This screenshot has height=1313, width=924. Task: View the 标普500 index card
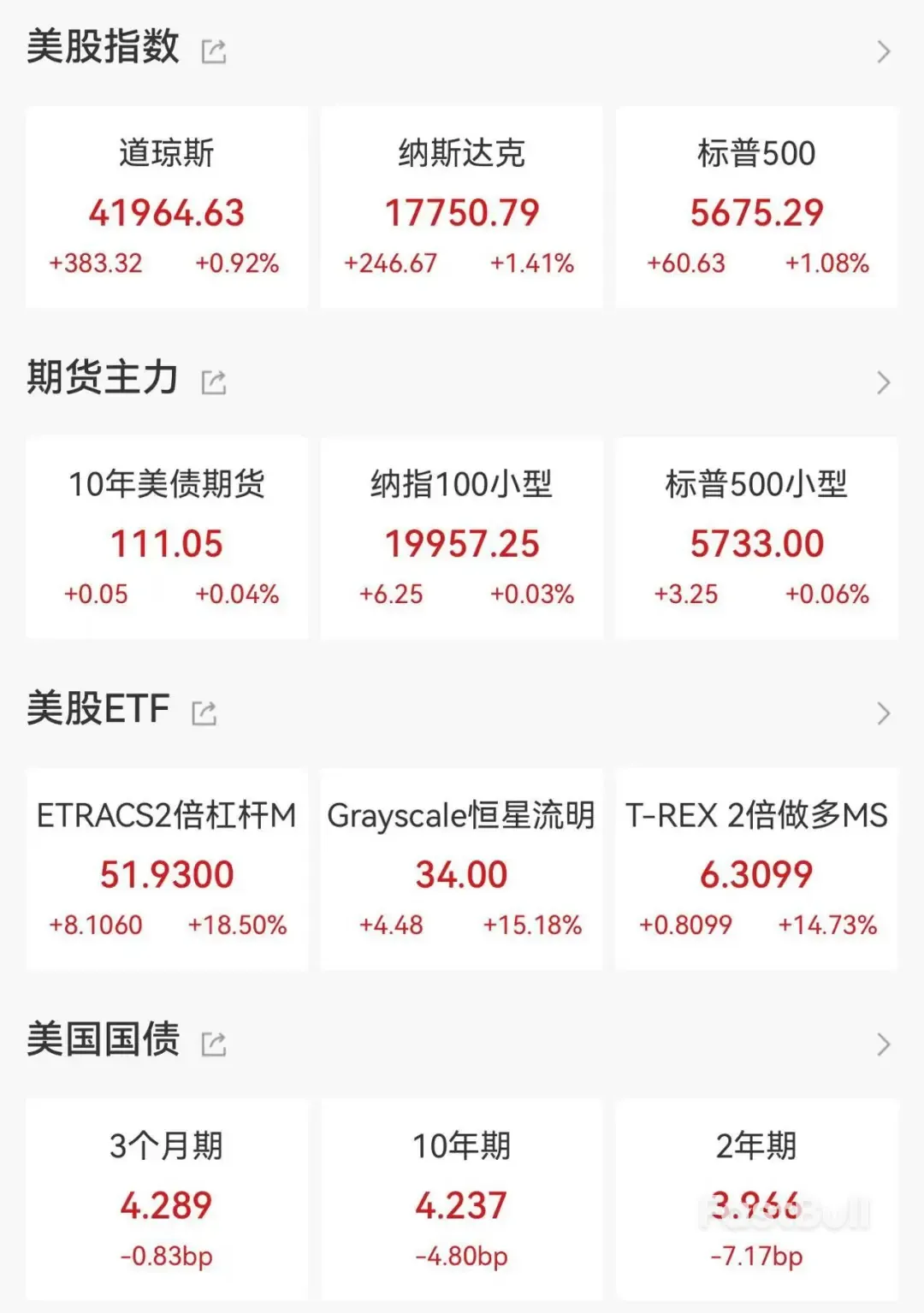tap(756, 205)
